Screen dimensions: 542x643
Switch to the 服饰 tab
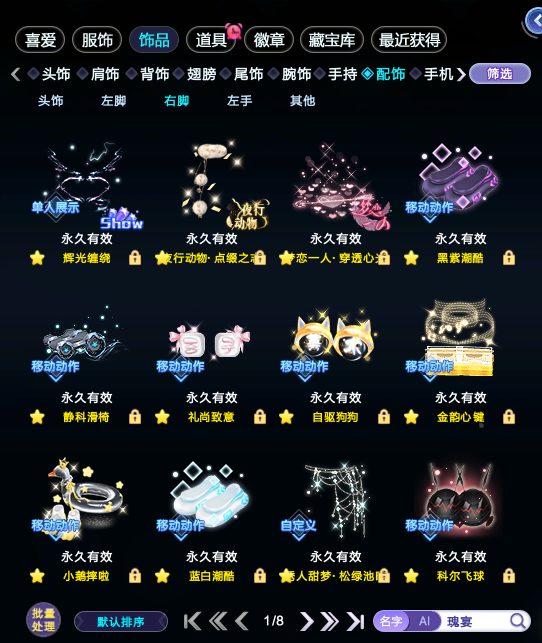click(97, 40)
